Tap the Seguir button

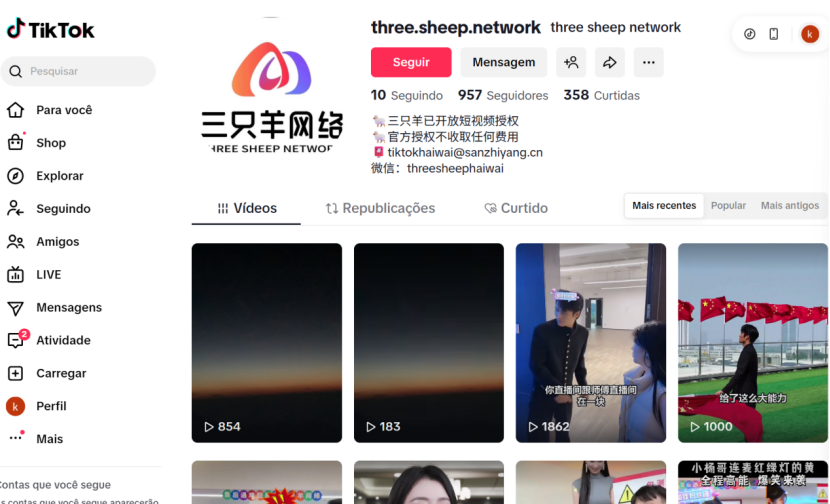[x=411, y=62]
